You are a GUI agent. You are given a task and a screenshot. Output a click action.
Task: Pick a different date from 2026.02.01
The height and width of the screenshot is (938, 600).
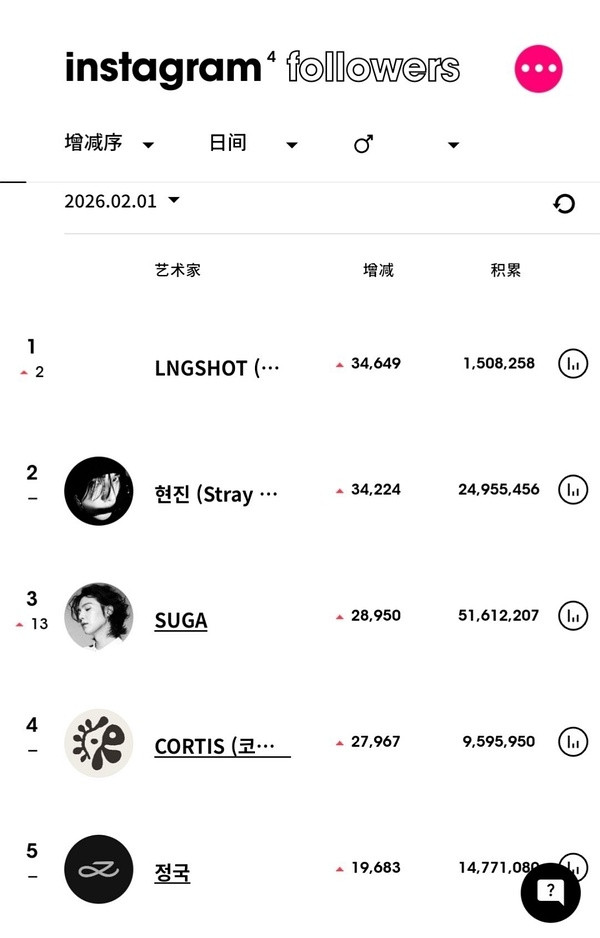(122, 201)
